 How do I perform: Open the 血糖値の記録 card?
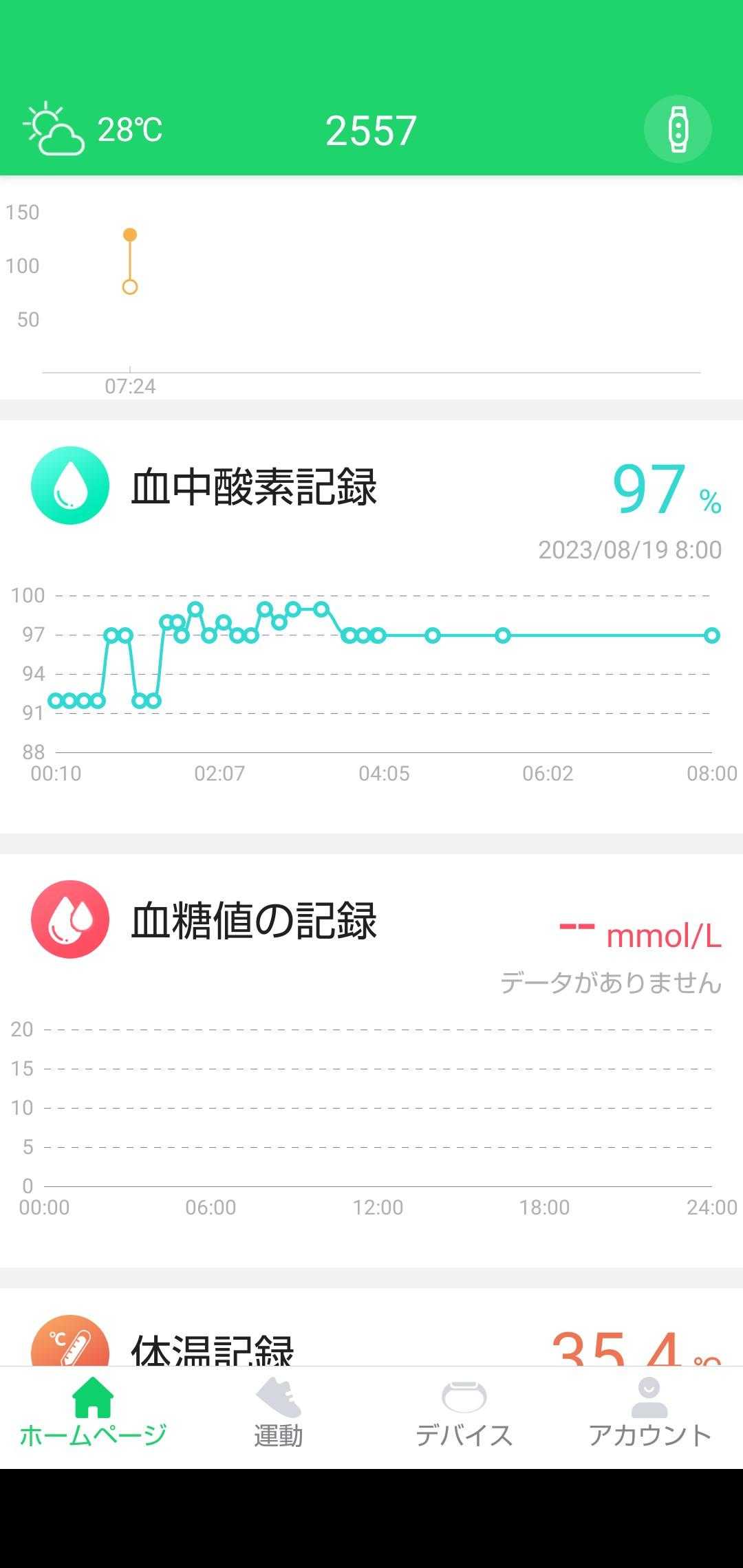click(254, 921)
